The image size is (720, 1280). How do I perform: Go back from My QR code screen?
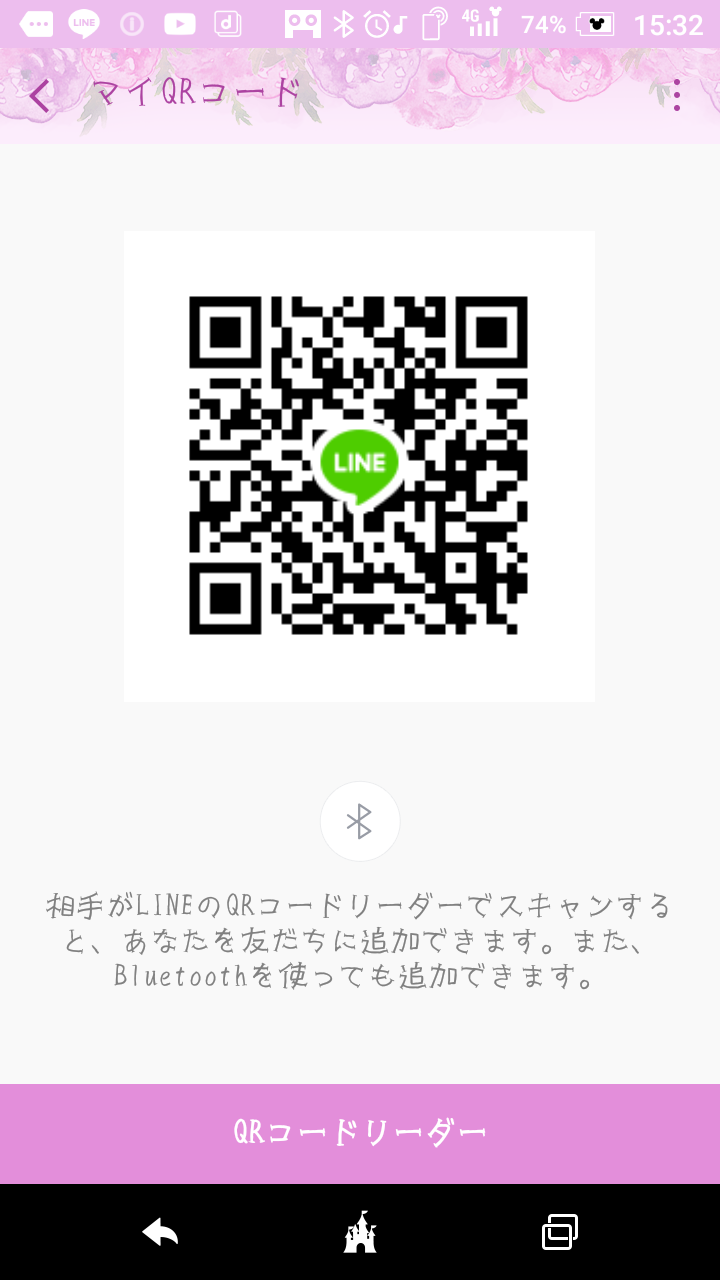tap(40, 96)
